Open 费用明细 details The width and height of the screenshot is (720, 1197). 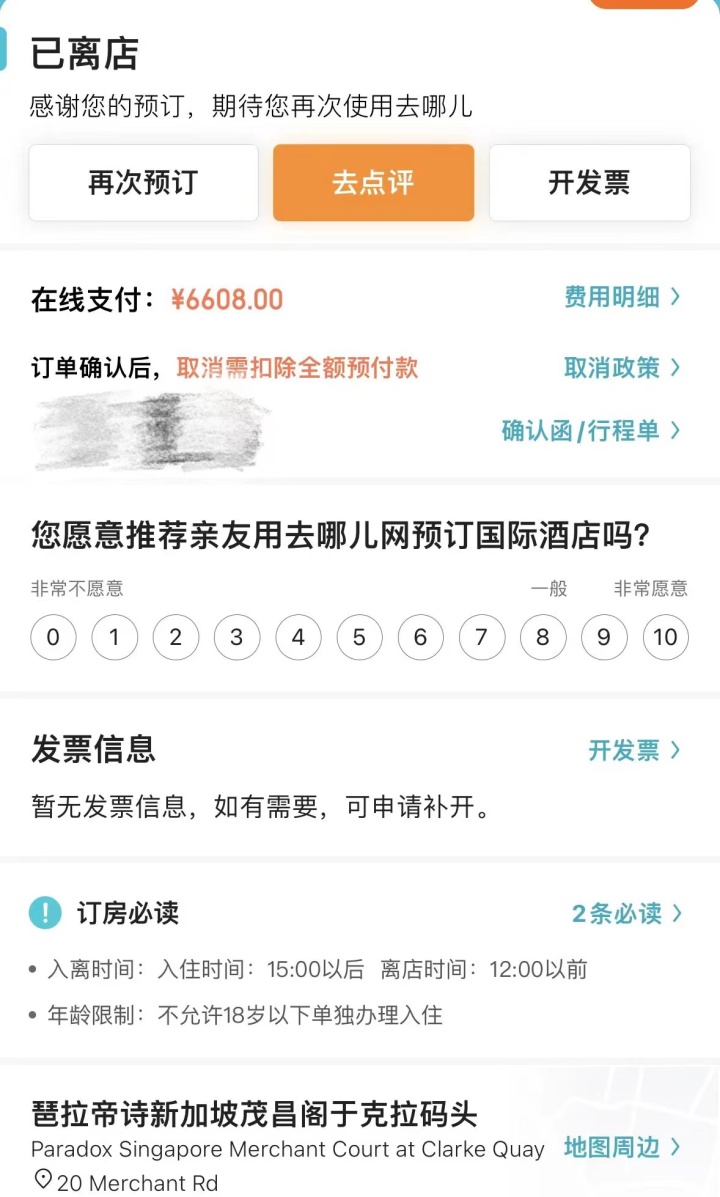(x=622, y=297)
